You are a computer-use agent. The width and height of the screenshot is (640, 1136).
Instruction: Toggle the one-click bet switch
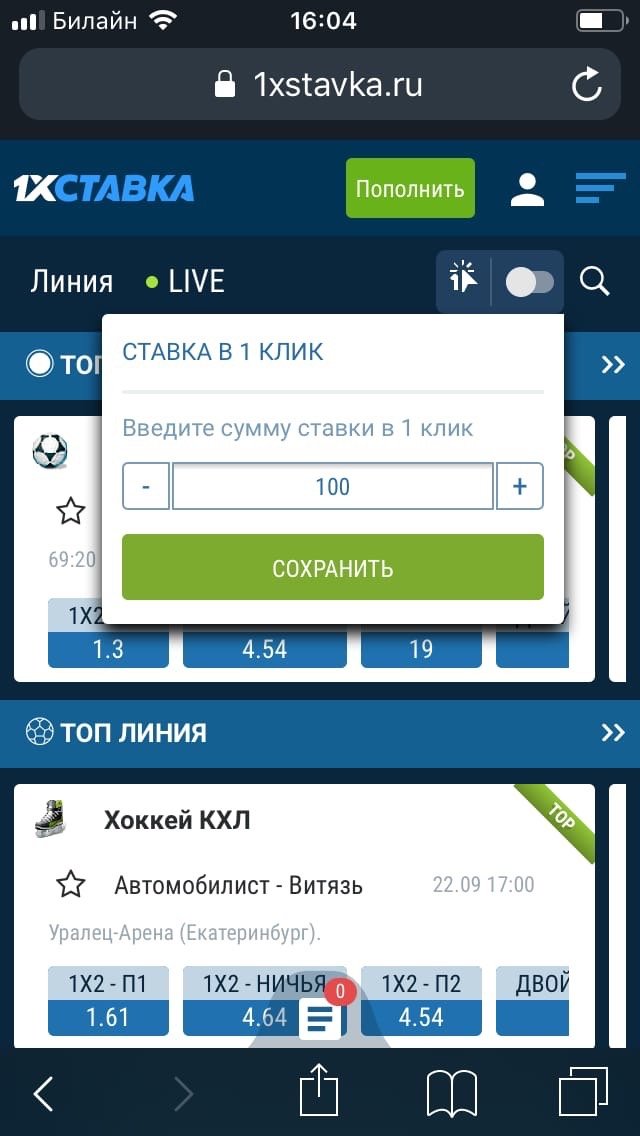coord(529,282)
